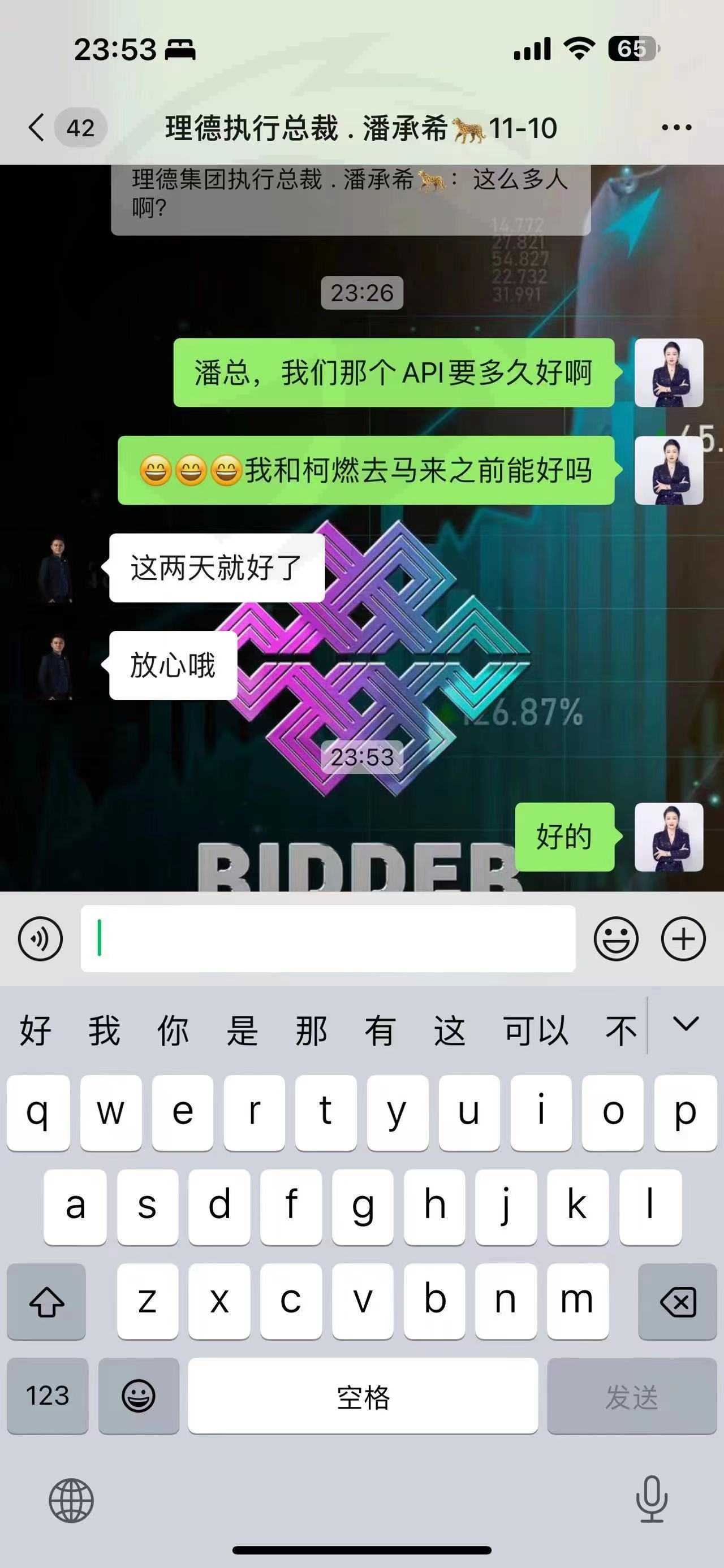
Task: Choose the suggested word 好
Action: [x=35, y=1030]
